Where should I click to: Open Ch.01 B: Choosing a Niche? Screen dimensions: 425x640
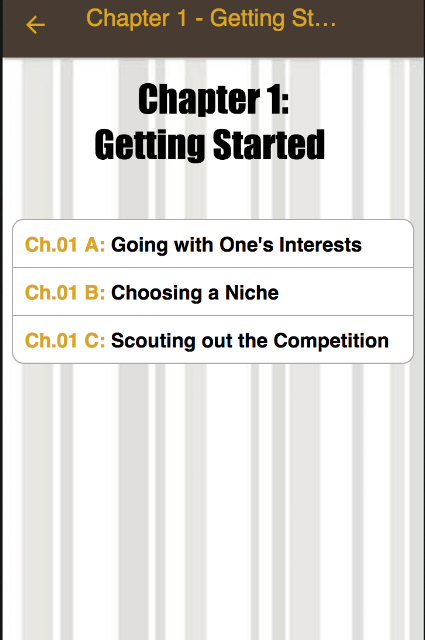coord(213,292)
